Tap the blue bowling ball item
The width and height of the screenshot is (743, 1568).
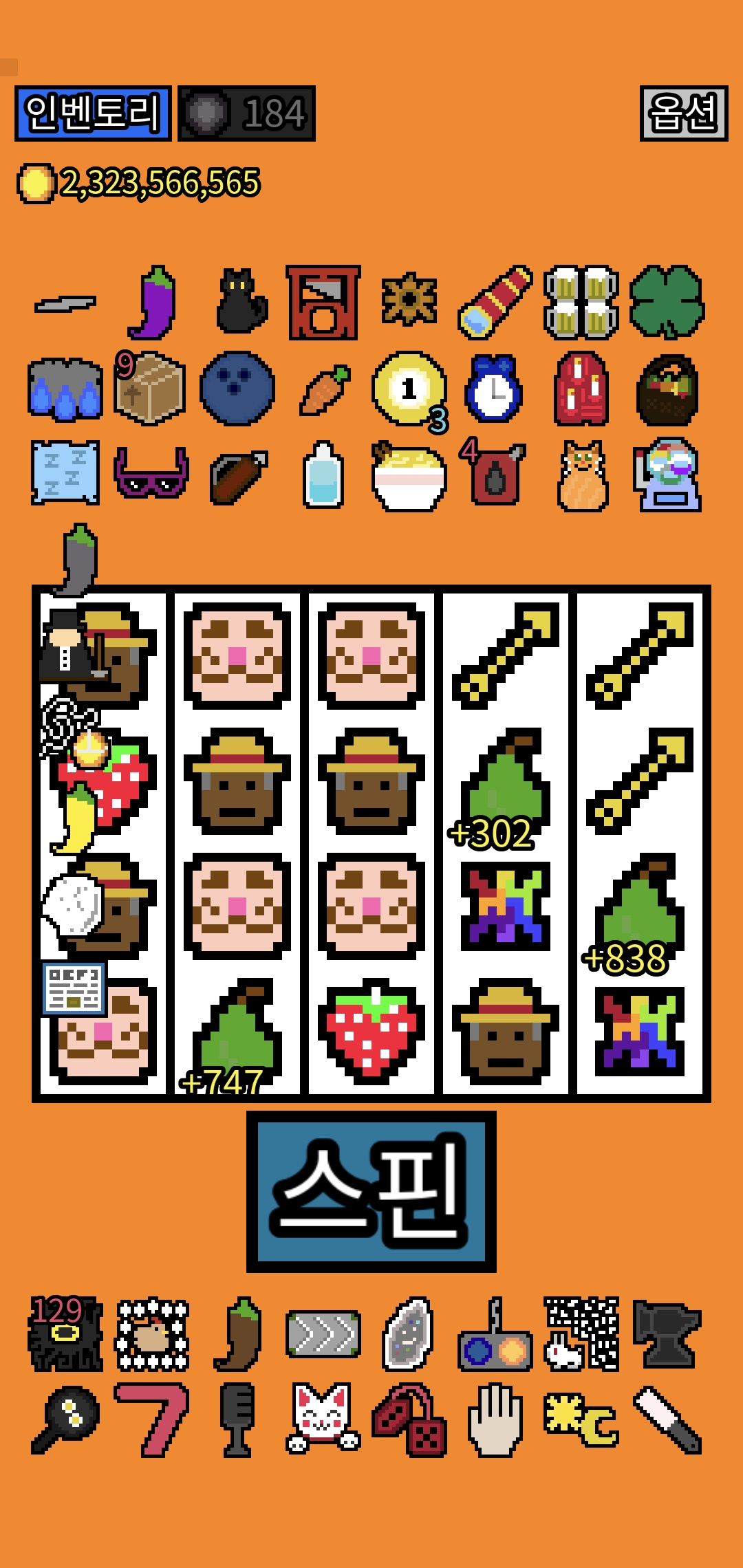point(237,389)
